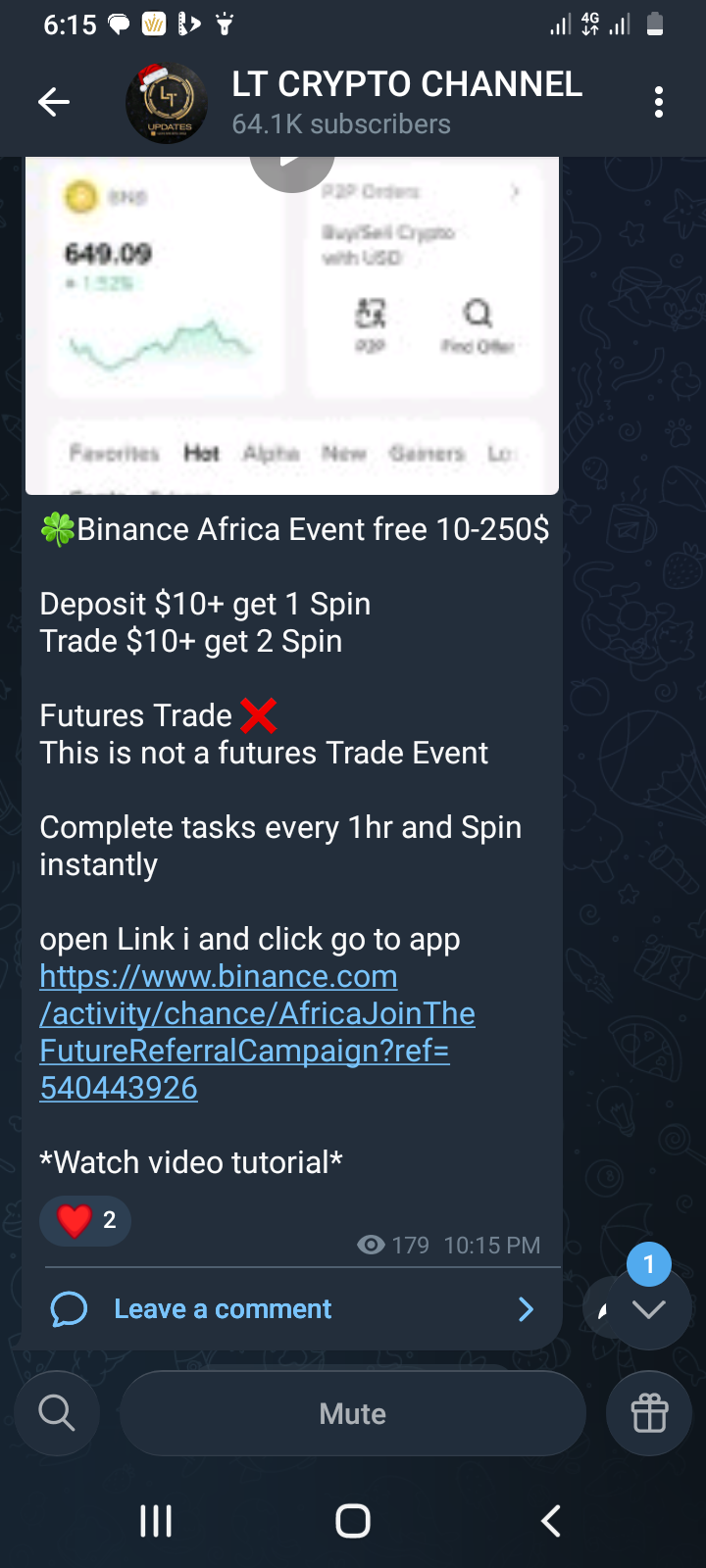This screenshot has width=706, height=1568.
Task: Jump to the latest unread message
Action: pos(649,1307)
